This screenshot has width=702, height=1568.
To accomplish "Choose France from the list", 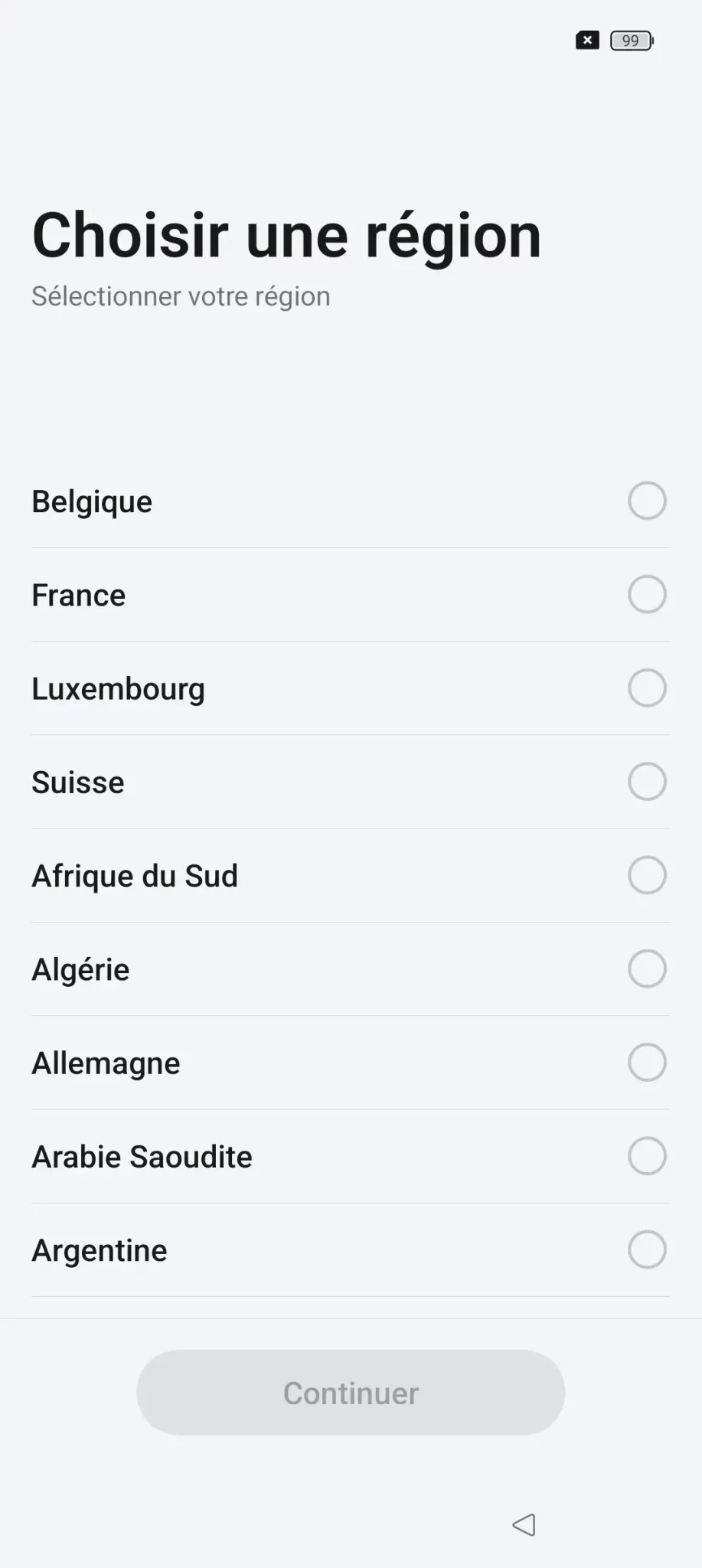I will coord(351,595).
